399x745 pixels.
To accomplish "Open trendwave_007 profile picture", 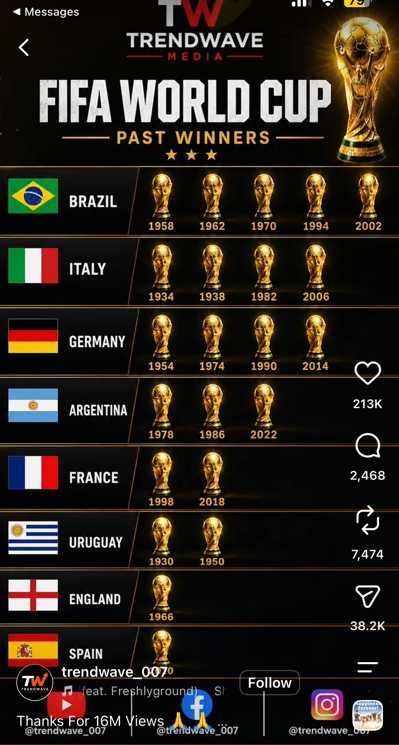I will [x=35, y=682].
